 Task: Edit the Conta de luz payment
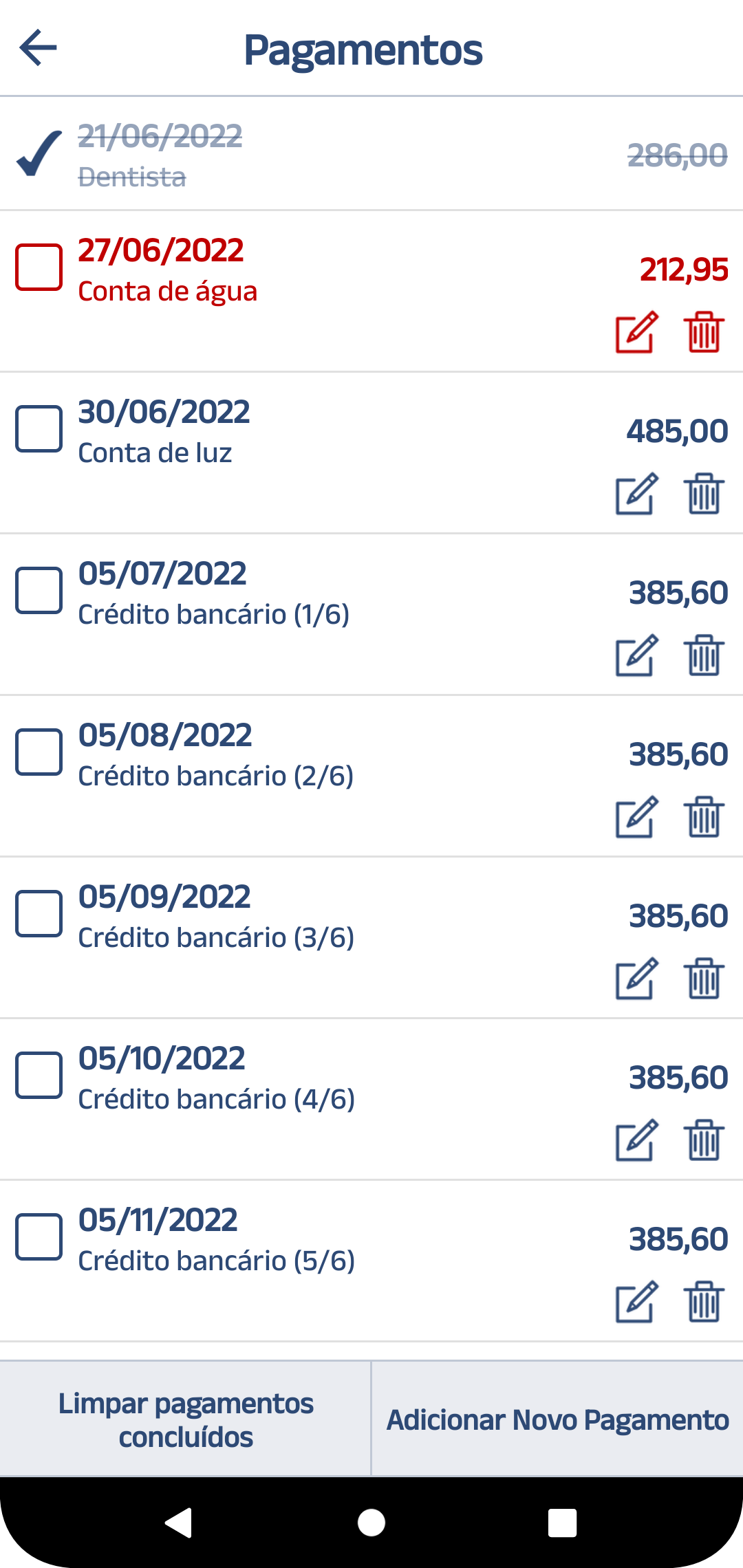(x=636, y=494)
